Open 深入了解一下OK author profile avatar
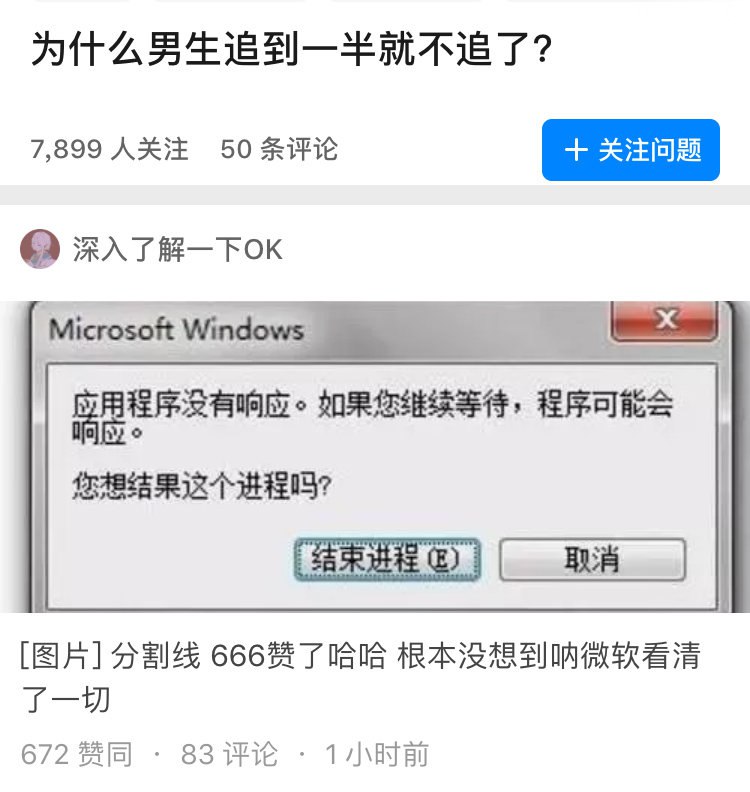Image resolution: width=750 pixels, height=792 pixels. (x=40, y=248)
